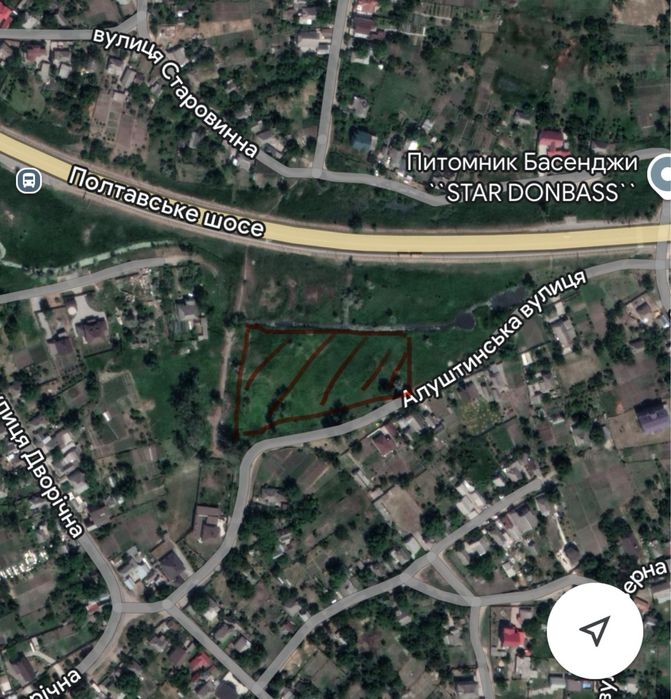Open the Питомник Басенджи STAR DONBASS place marker
Image resolution: width=671 pixels, height=699 pixels.
tap(660, 178)
